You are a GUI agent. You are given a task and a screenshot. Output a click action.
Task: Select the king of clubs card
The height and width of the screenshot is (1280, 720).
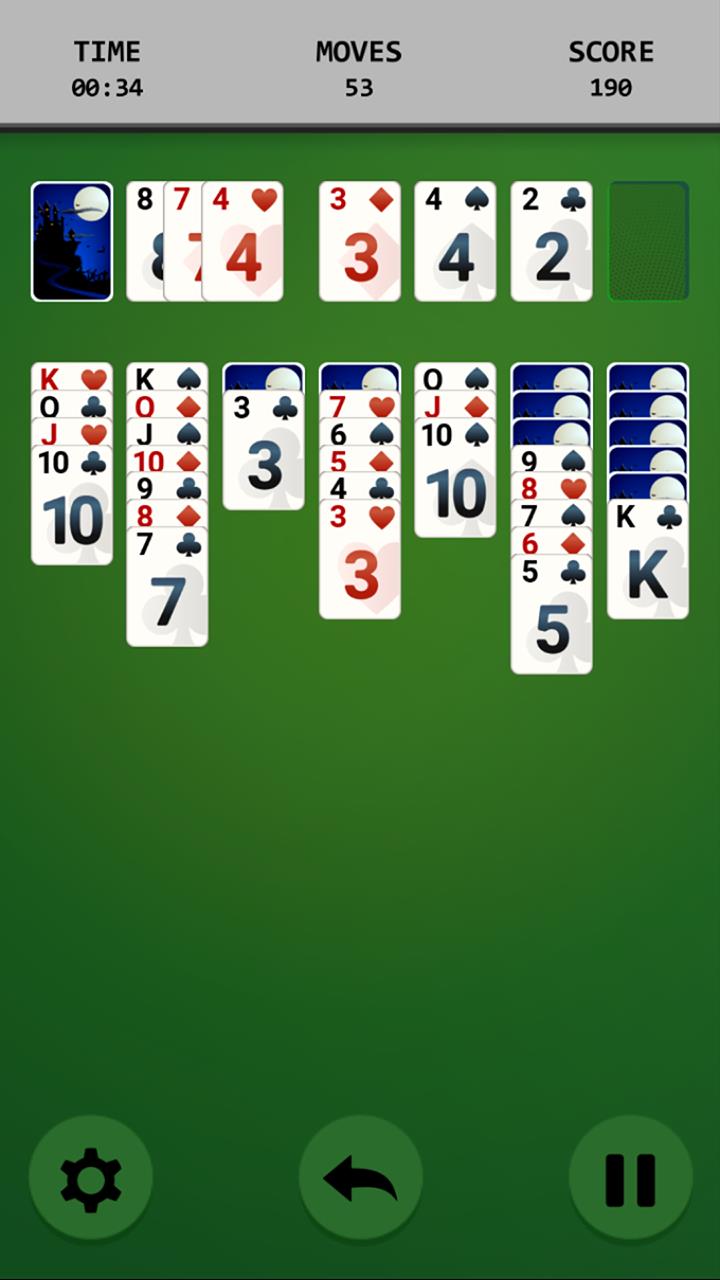[x=648, y=563]
